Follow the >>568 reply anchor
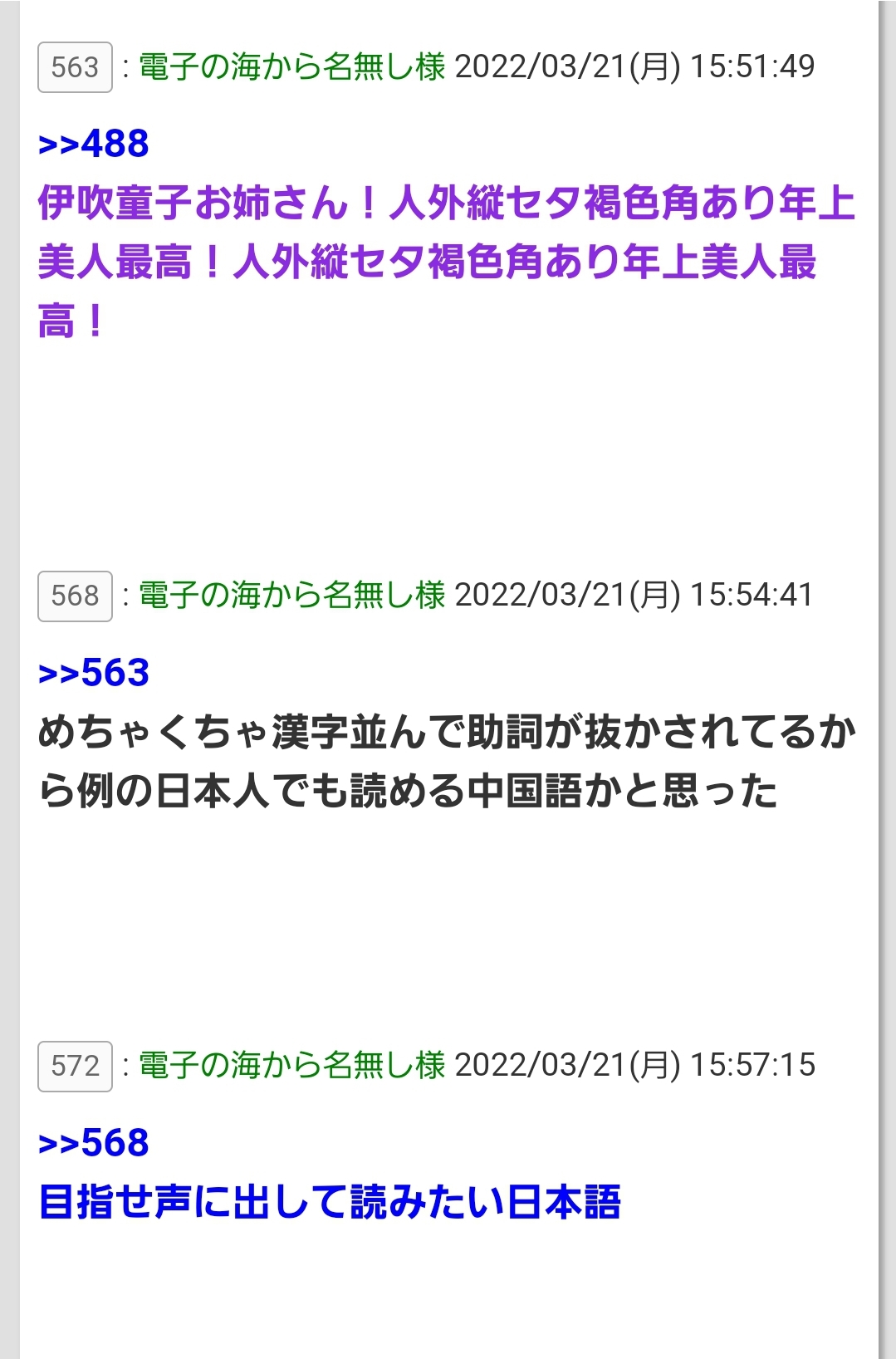 point(94,1143)
